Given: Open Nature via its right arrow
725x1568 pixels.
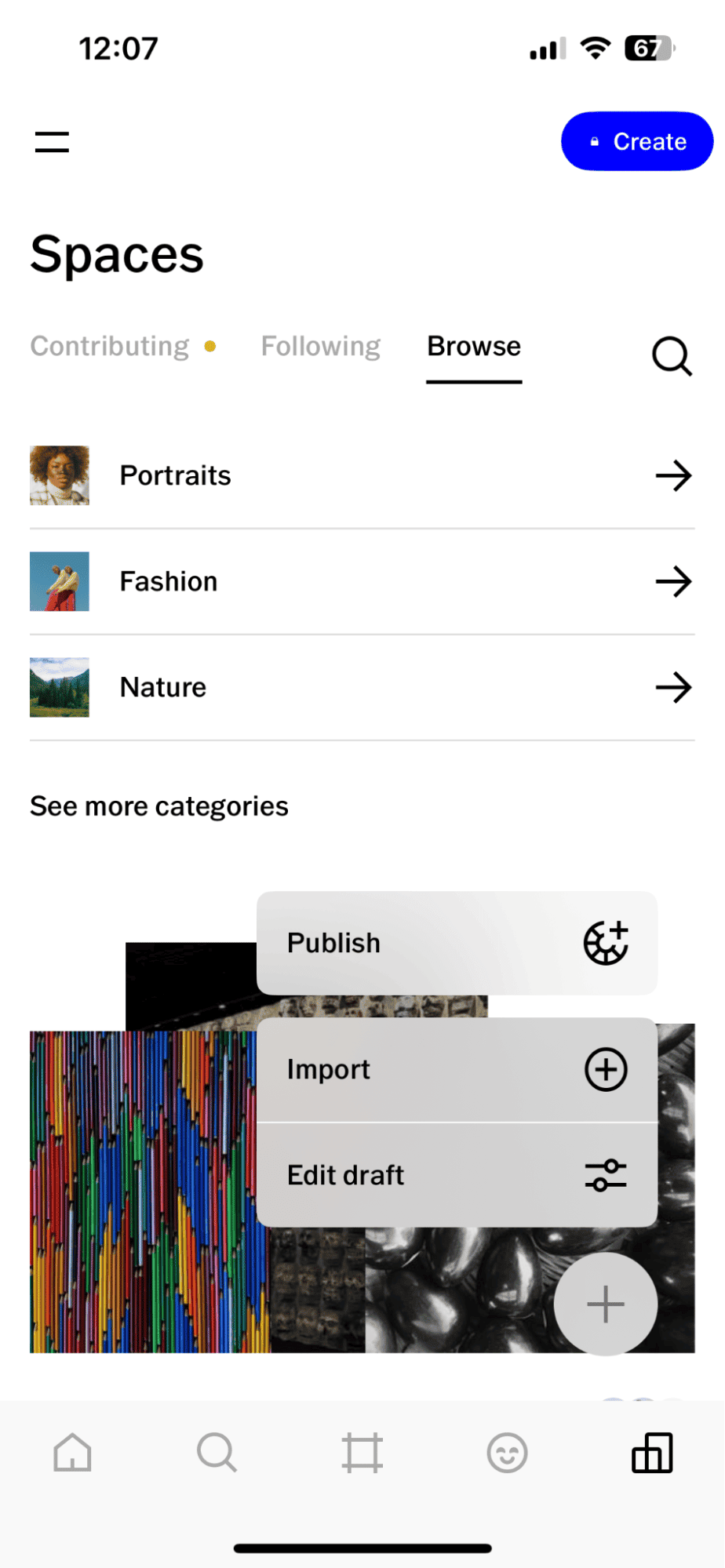Looking at the screenshot, I should point(673,687).
